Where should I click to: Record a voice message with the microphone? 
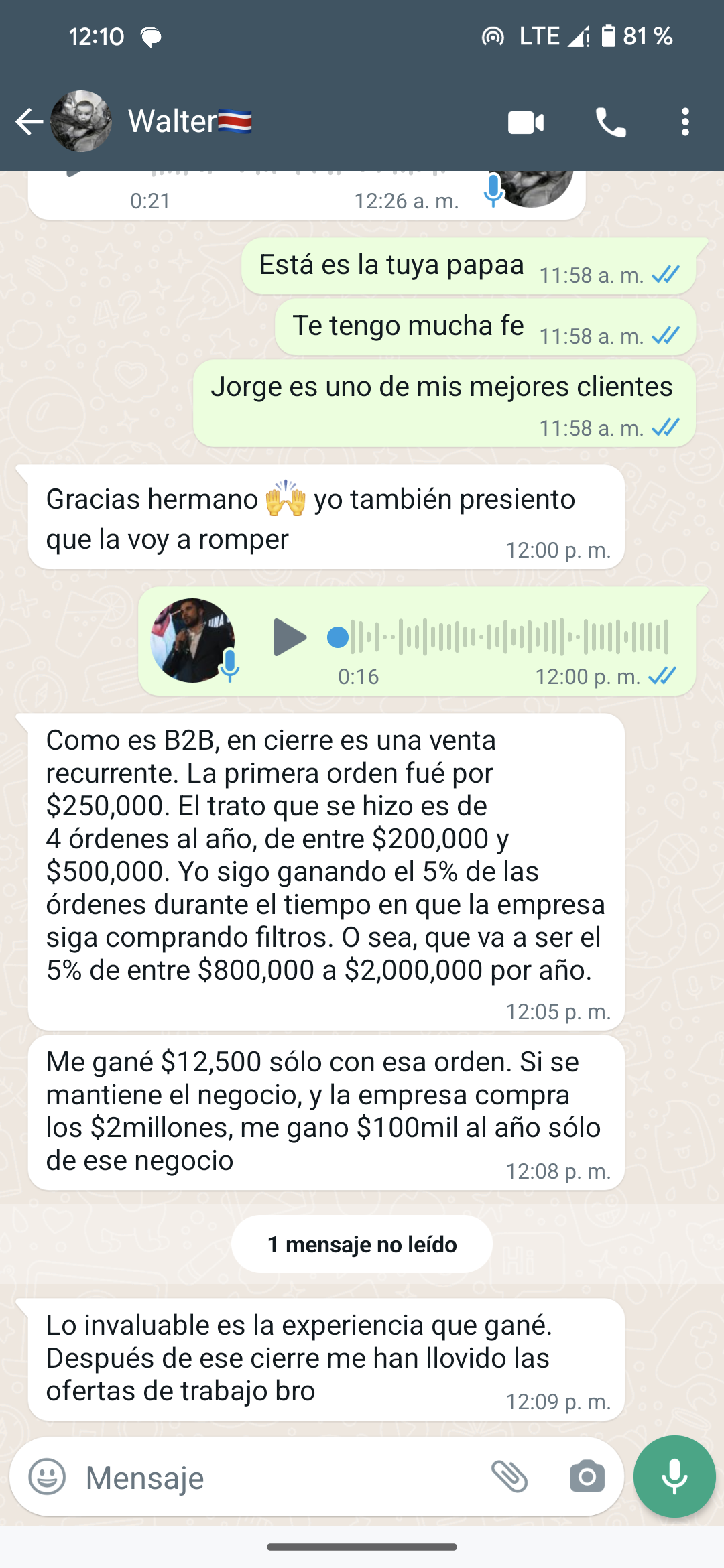(x=674, y=1476)
